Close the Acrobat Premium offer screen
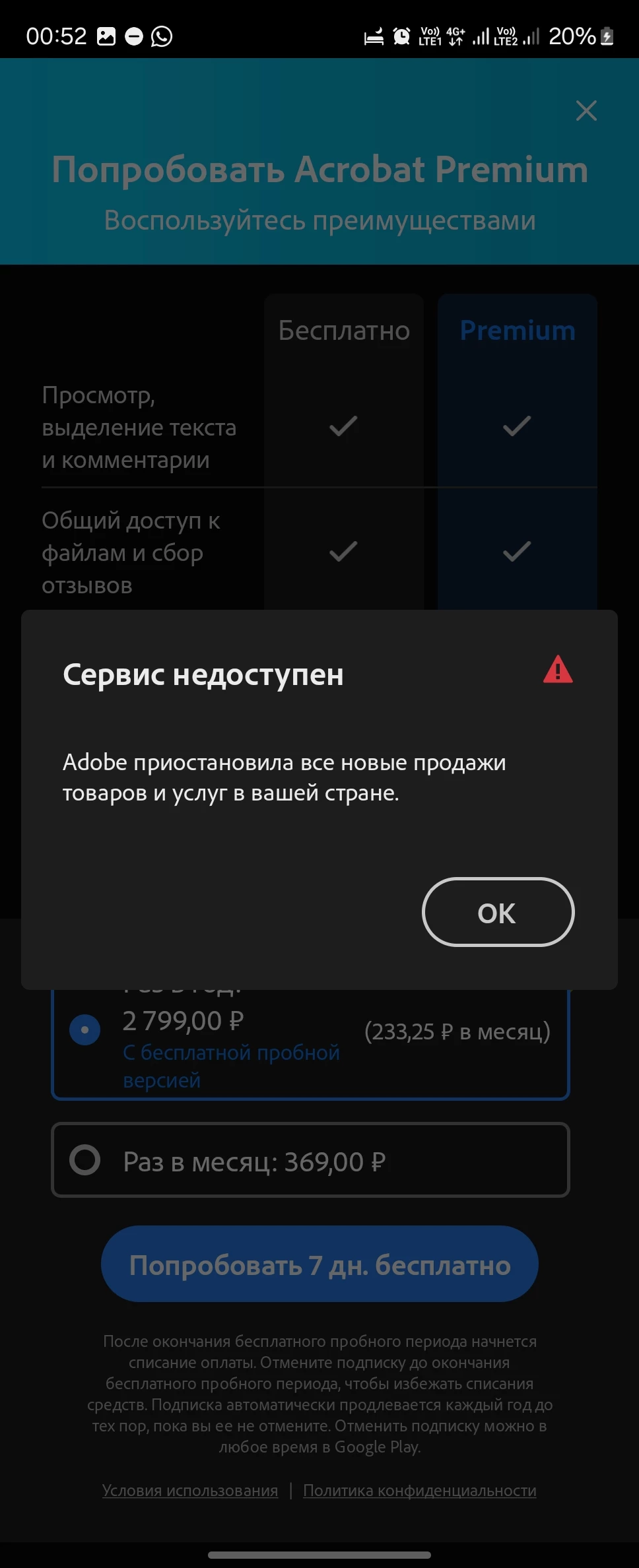 [x=586, y=111]
